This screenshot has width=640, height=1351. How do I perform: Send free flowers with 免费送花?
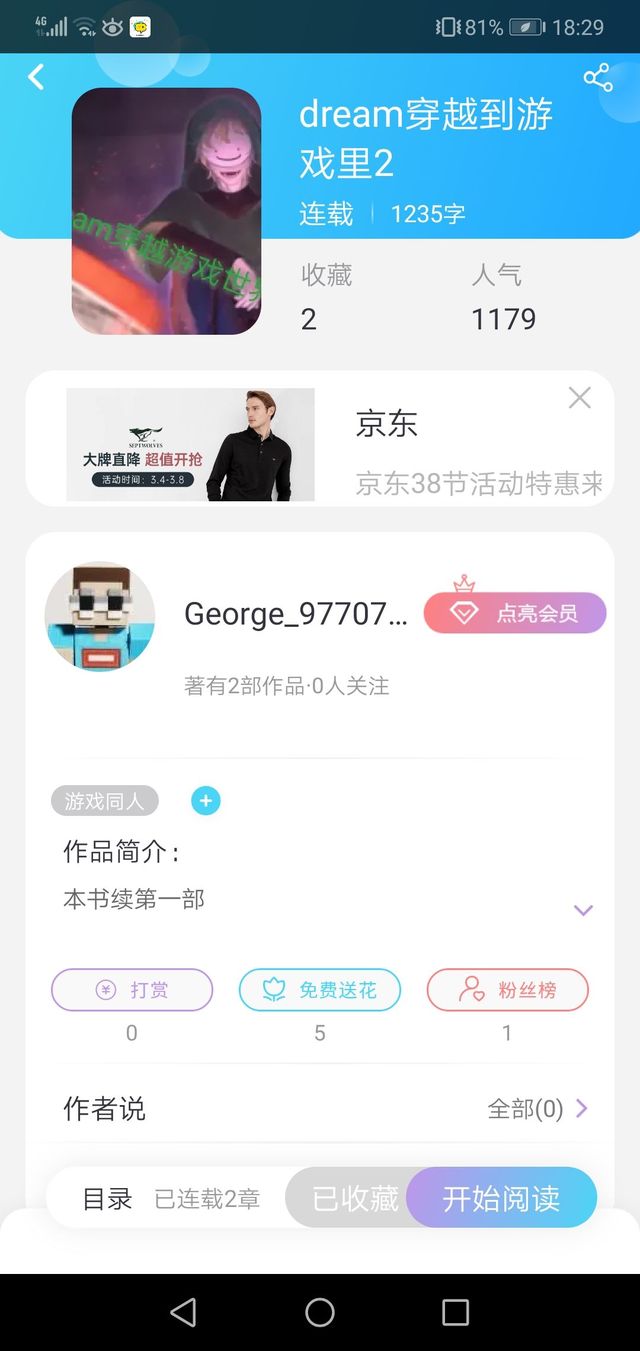tap(320, 990)
